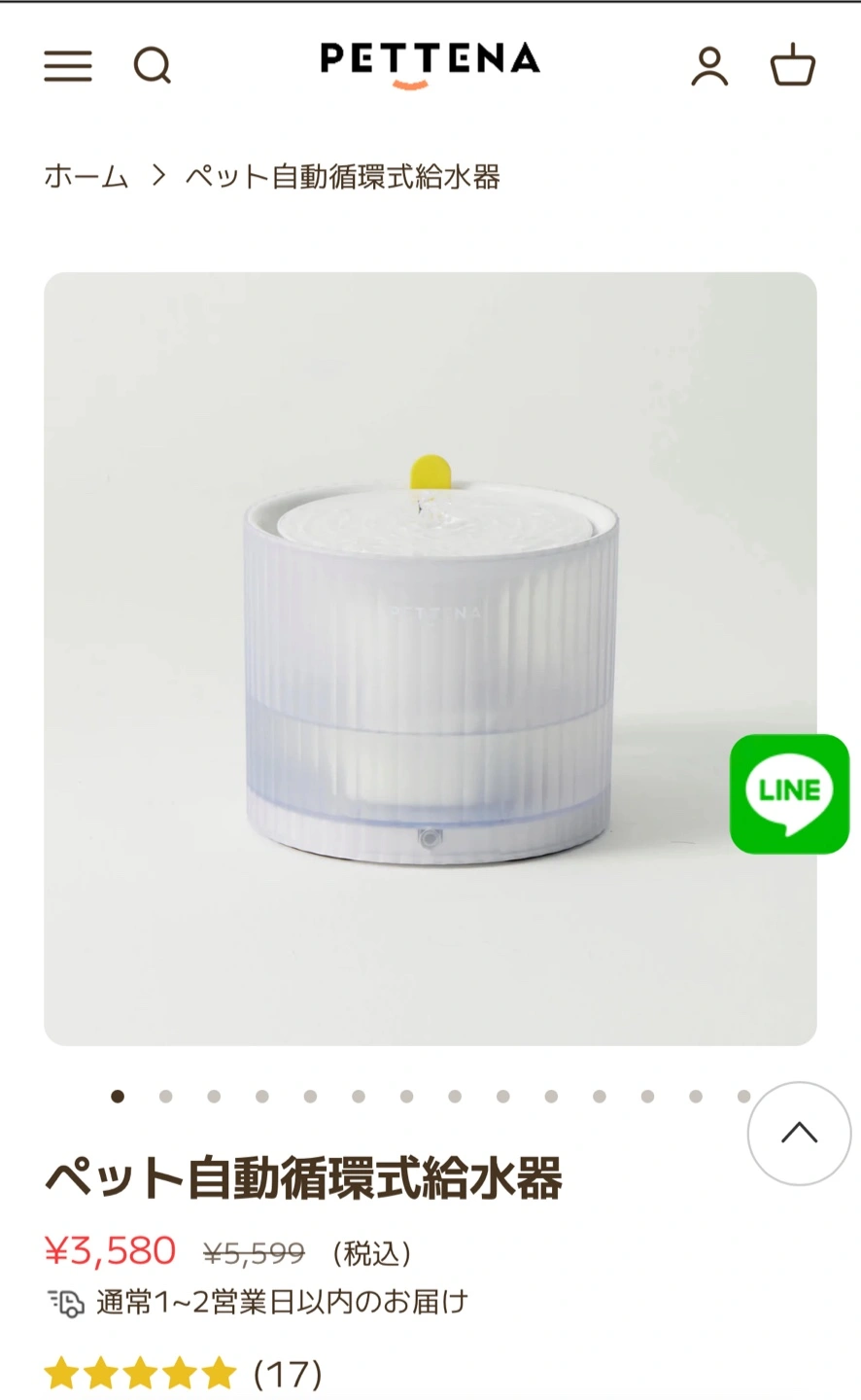Viewport: 861px width, 1400px height.
Task: Open the product image of the water dispenser
Action: click(430, 658)
